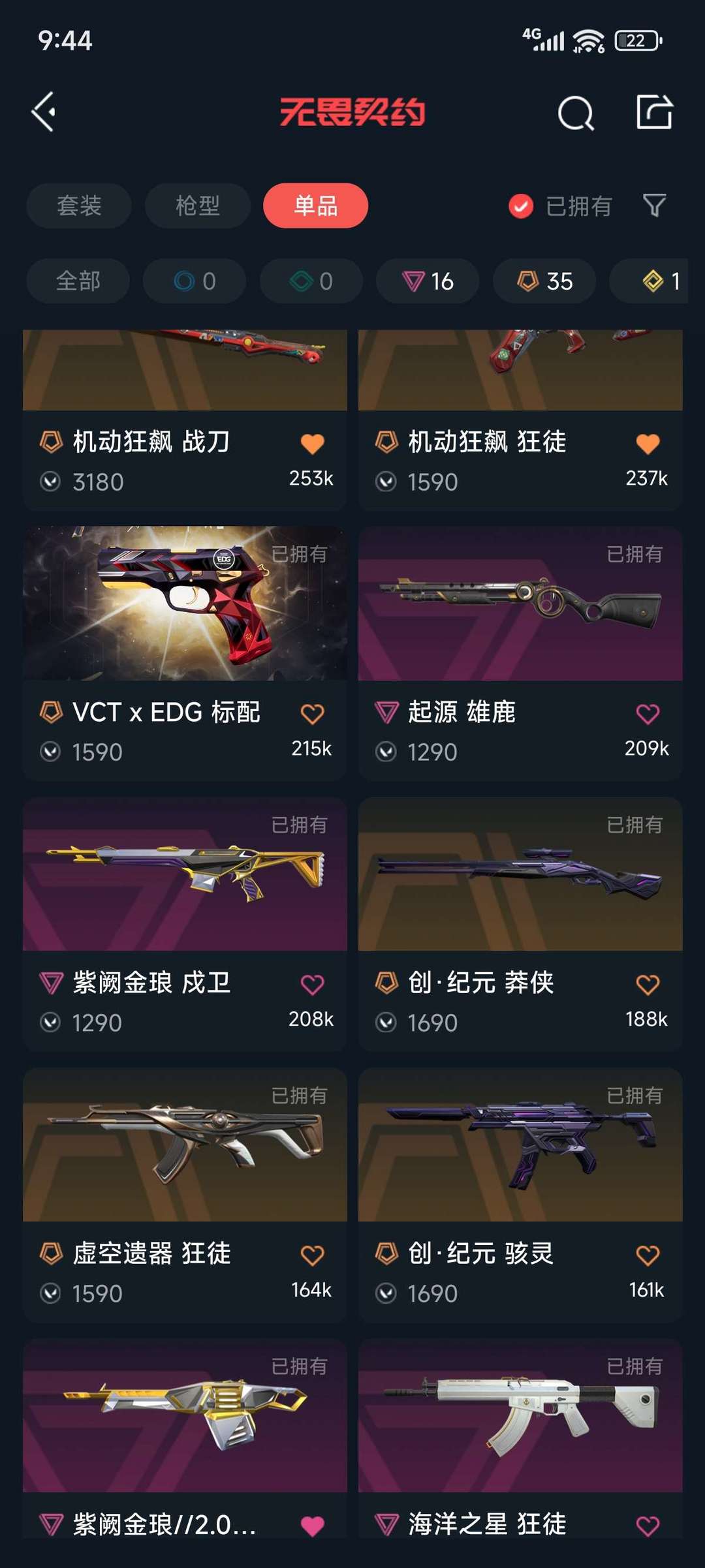
Task: Filter by the orange rarity chip showing 35
Action: [544, 281]
